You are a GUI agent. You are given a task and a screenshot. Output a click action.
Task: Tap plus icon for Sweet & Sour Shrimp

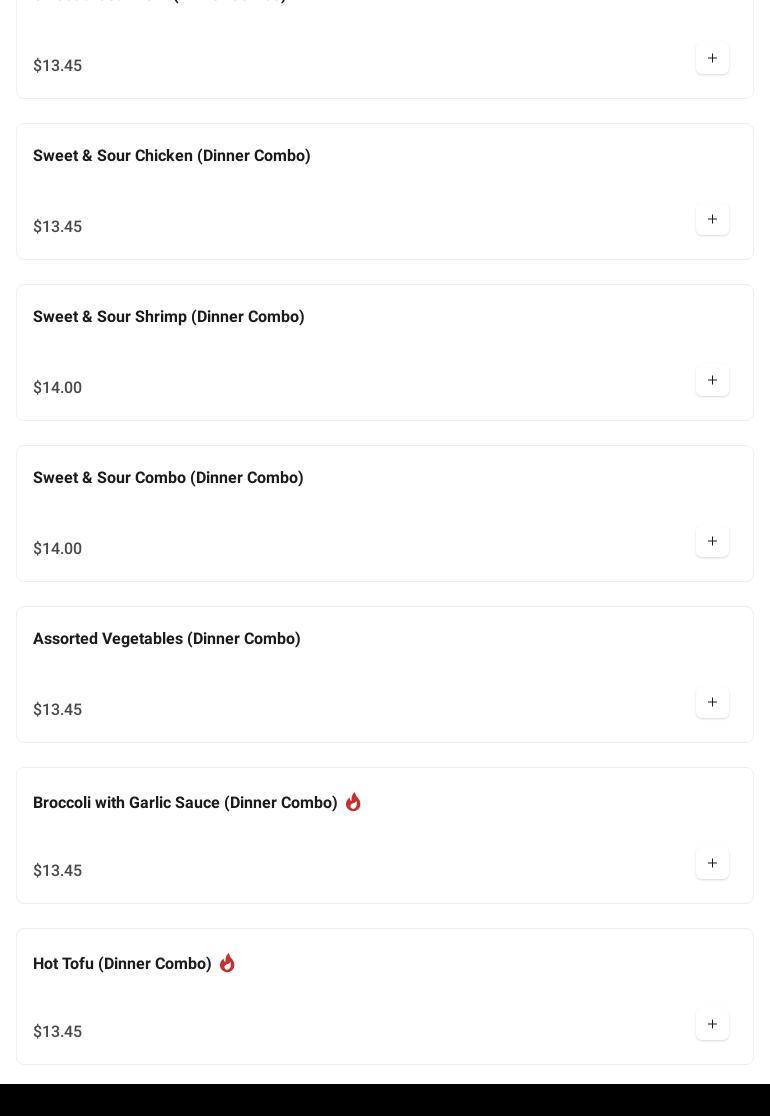[x=712, y=381]
